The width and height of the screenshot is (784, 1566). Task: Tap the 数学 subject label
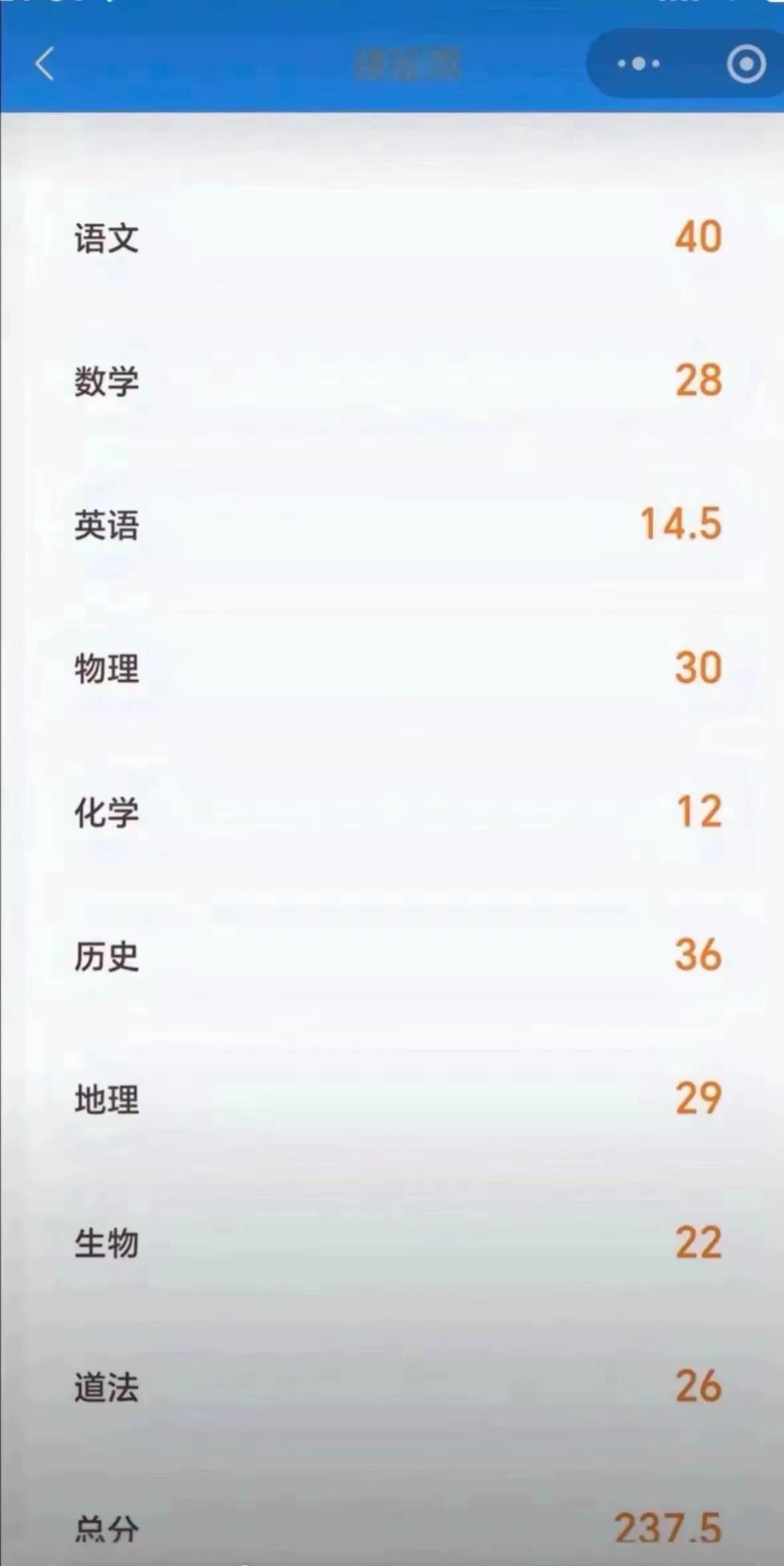pos(106,379)
